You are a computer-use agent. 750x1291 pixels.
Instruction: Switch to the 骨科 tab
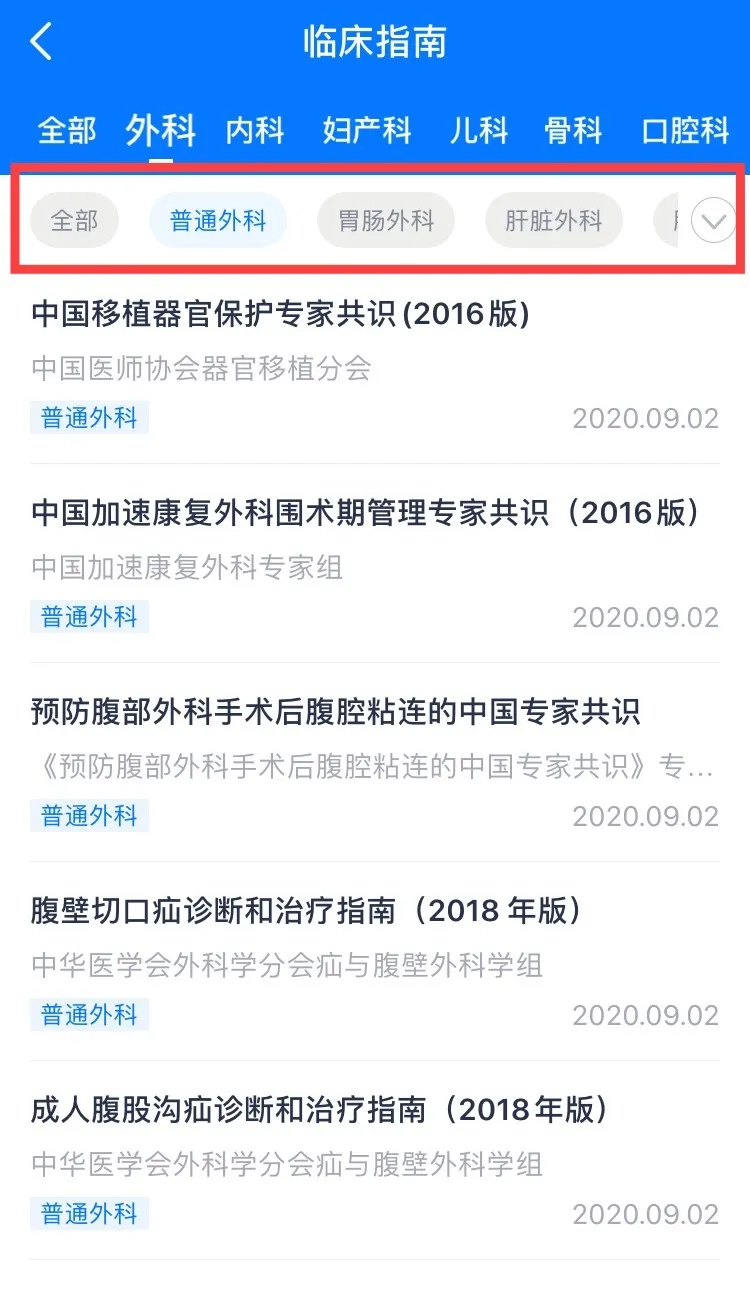click(x=573, y=131)
